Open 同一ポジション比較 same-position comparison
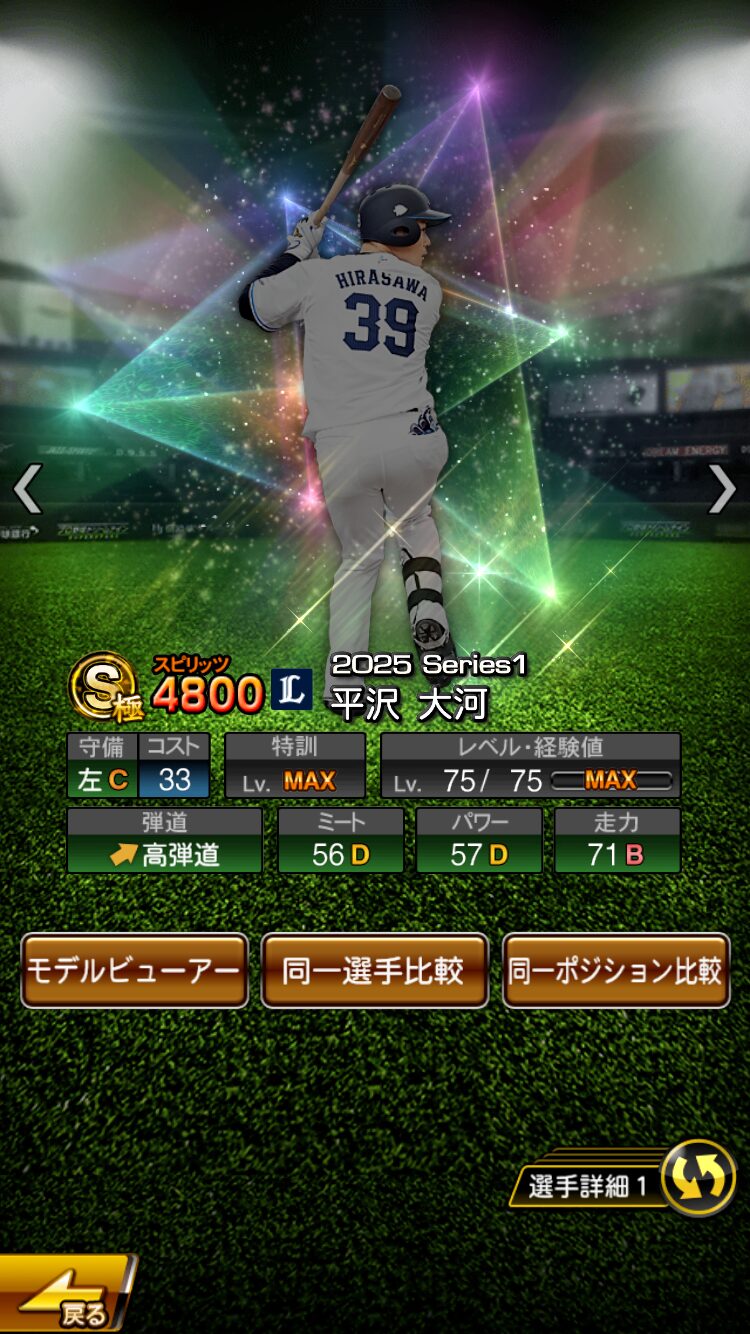The width and height of the screenshot is (750, 1334). click(x=615, y=970)
